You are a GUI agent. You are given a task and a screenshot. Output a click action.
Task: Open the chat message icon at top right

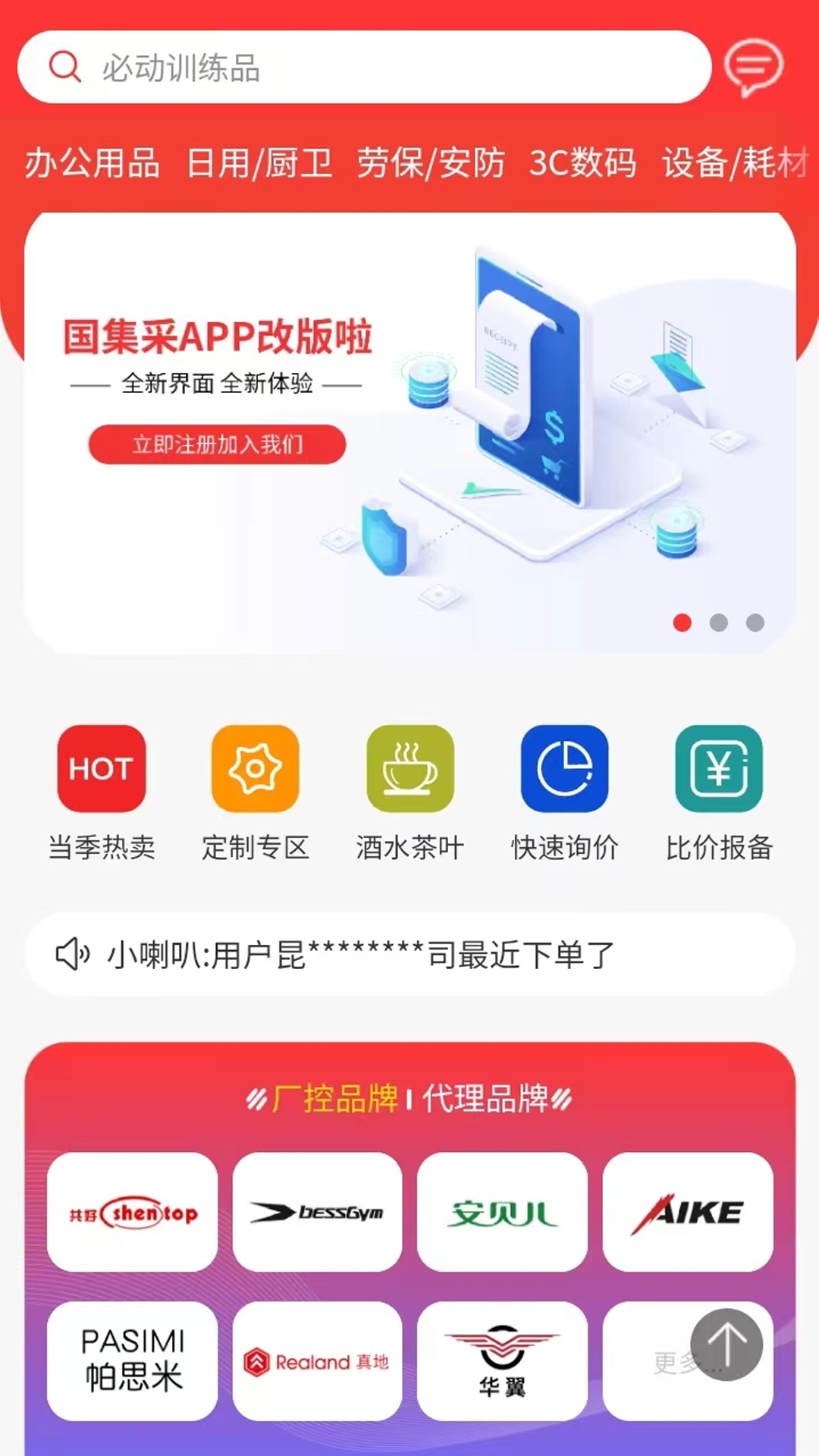click(756, 67)
